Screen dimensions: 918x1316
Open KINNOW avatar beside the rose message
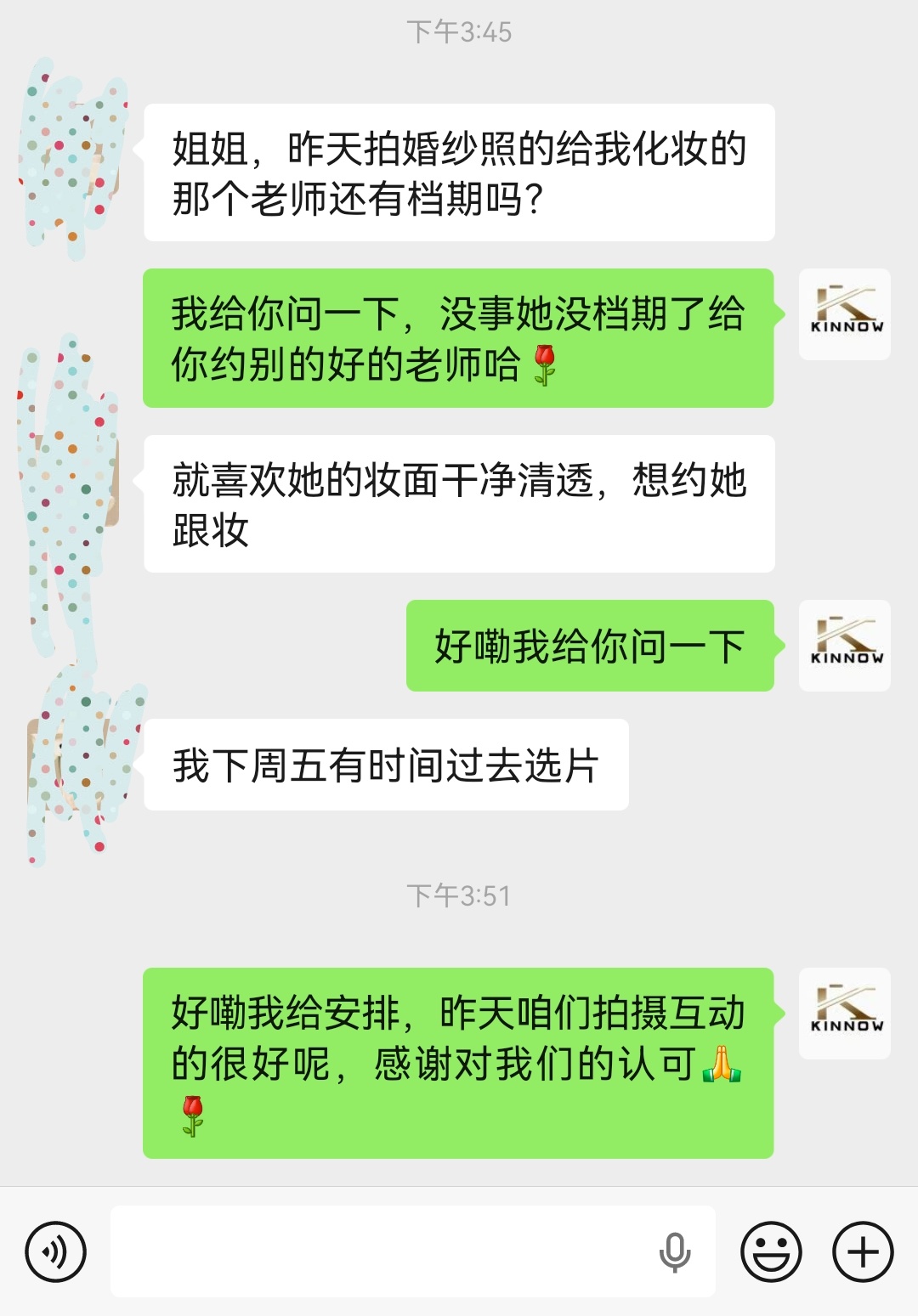coord(845,314)
